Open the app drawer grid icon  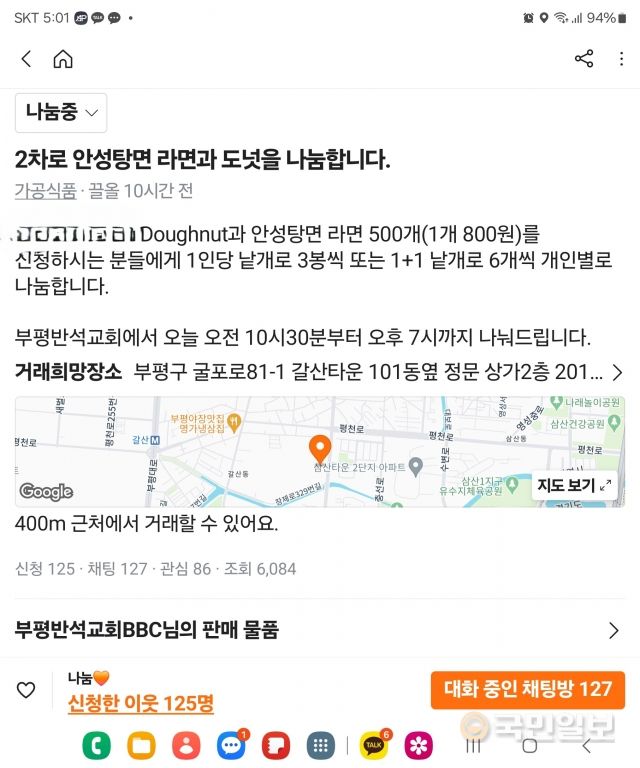[320, 745]
